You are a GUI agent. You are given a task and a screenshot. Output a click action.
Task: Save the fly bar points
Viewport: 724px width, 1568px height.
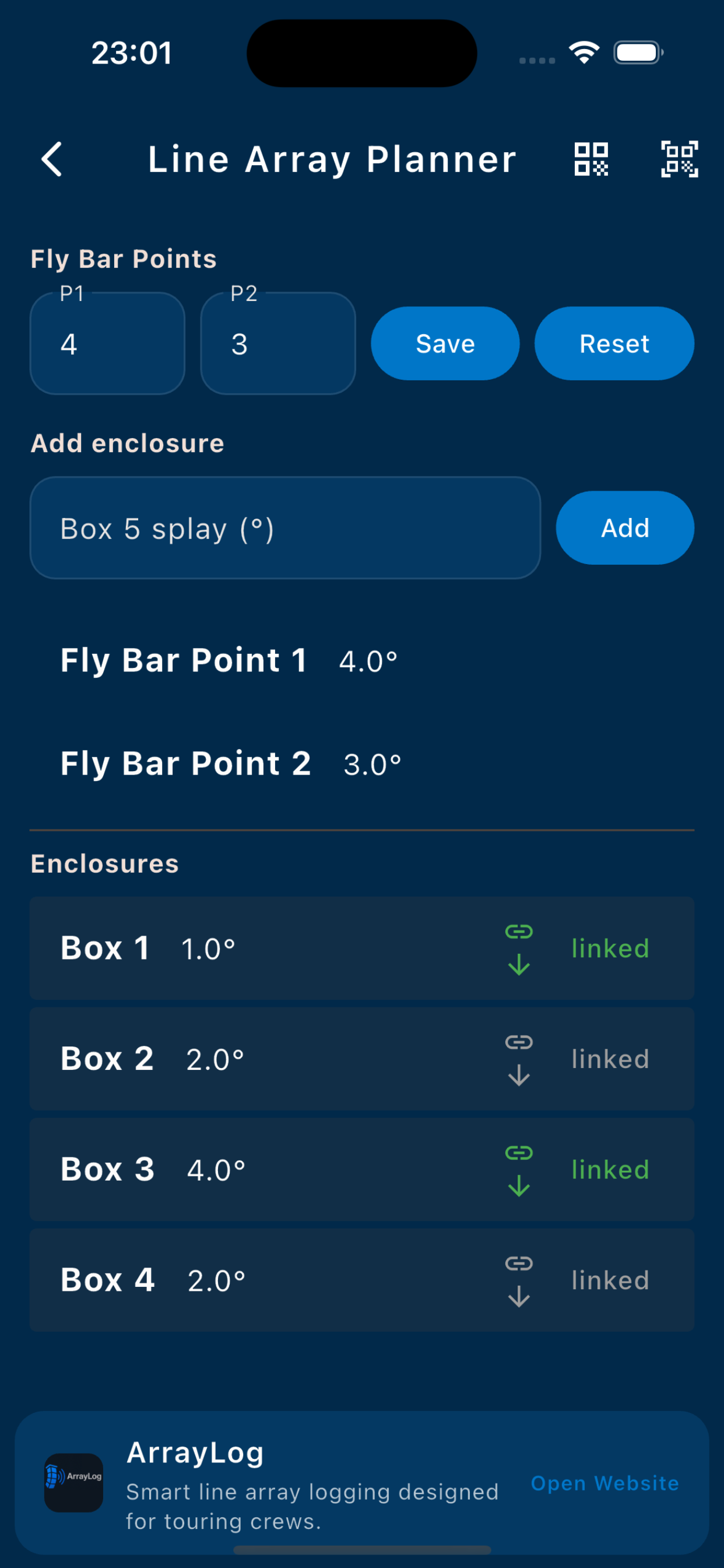pyautogui.click(x=445, y=344)
